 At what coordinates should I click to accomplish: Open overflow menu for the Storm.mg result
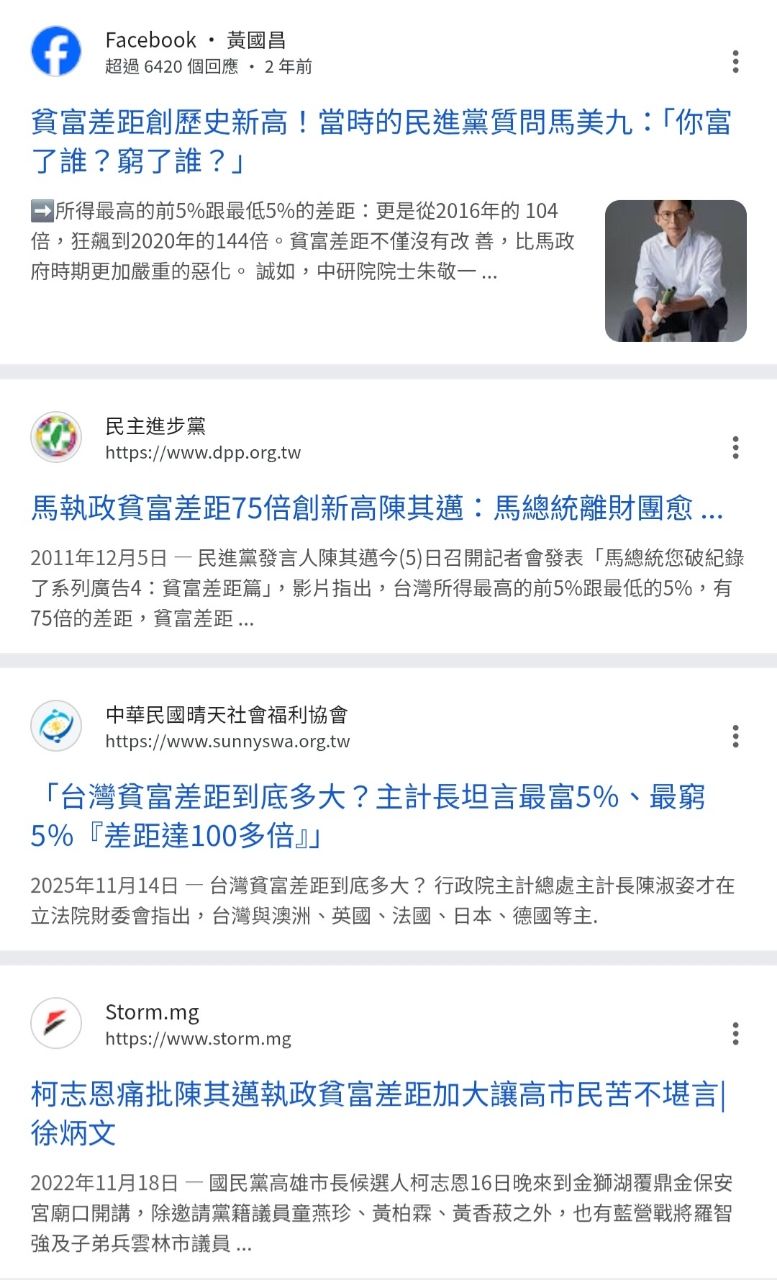tap(735, 1033)
